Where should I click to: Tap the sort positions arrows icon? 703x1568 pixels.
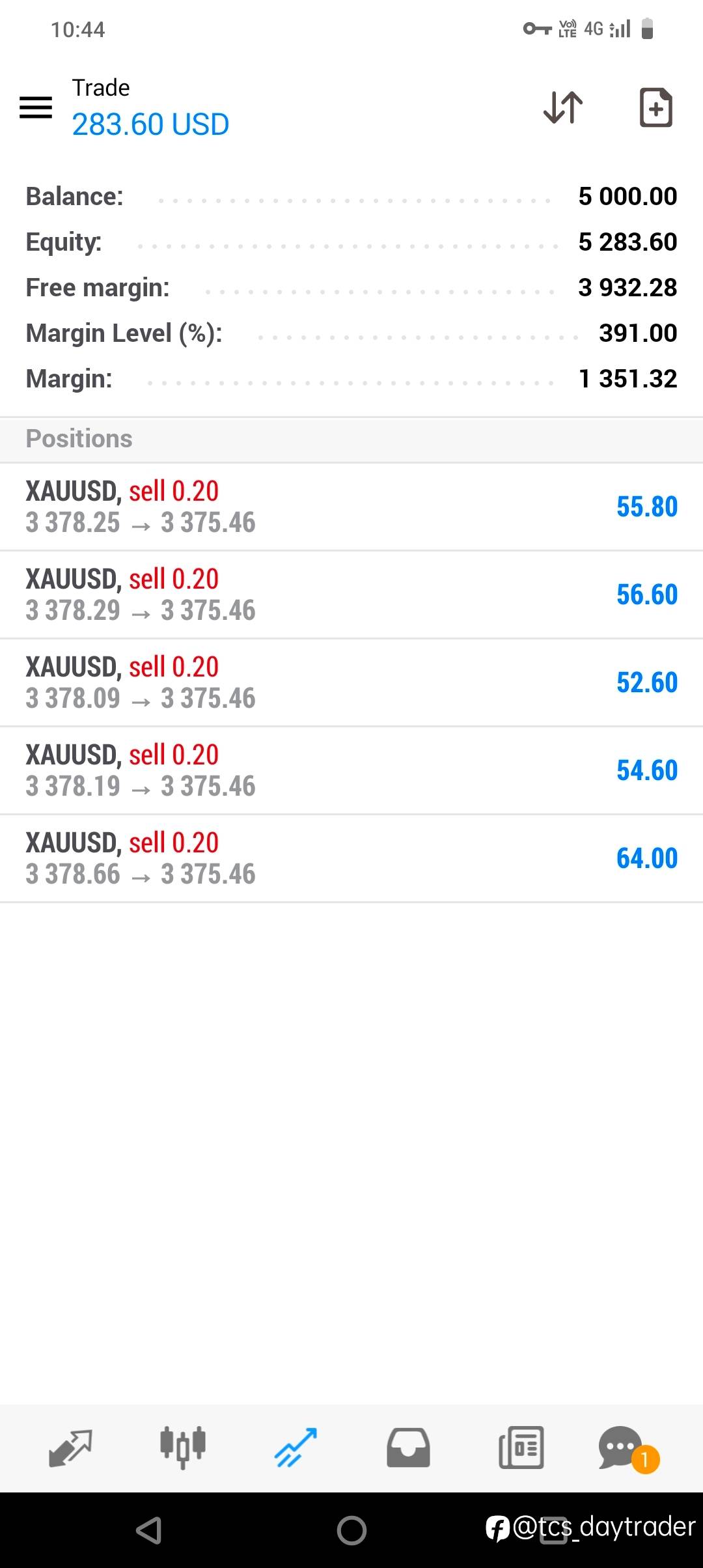coord(563,107)
